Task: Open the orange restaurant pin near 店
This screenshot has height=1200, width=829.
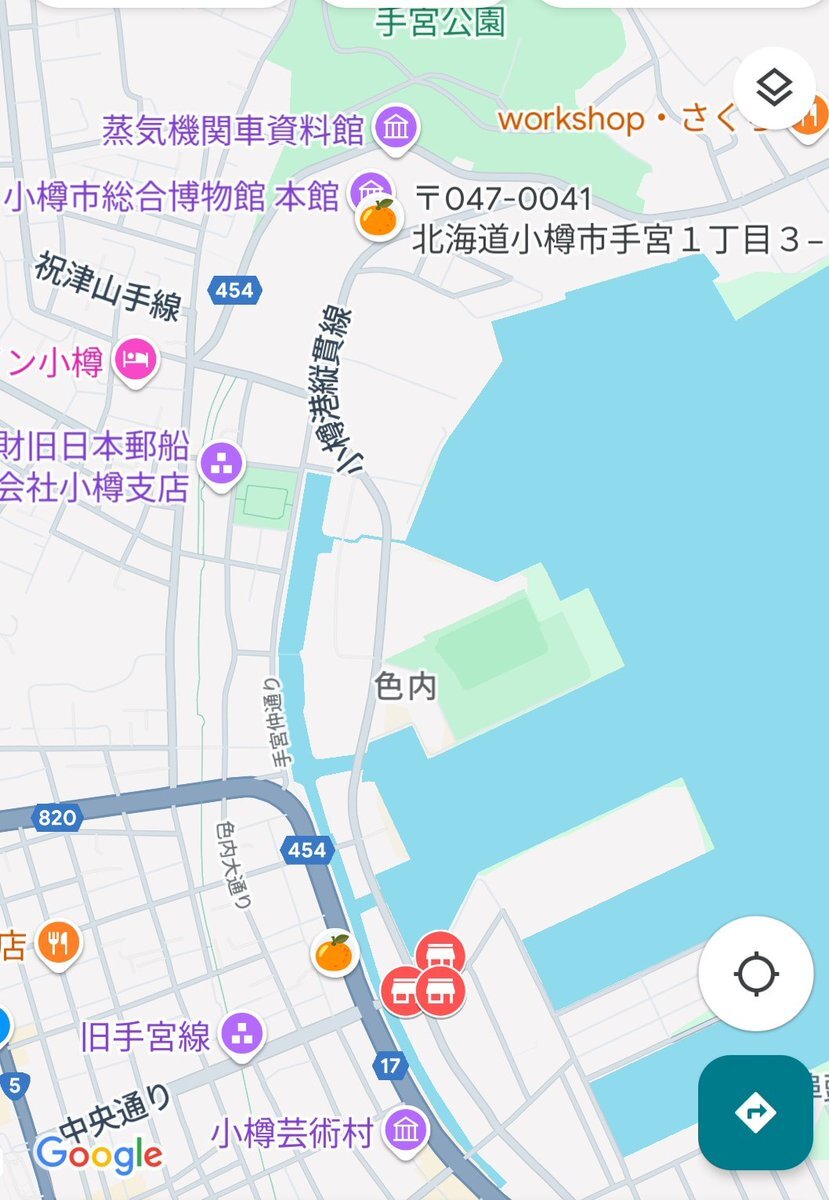Action: point(57,940)
